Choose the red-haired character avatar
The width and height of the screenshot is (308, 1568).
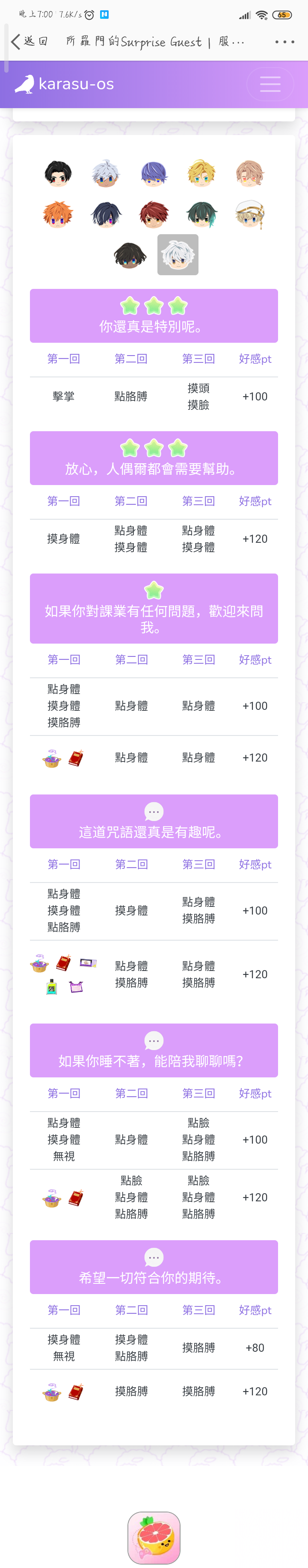[154, 214]
